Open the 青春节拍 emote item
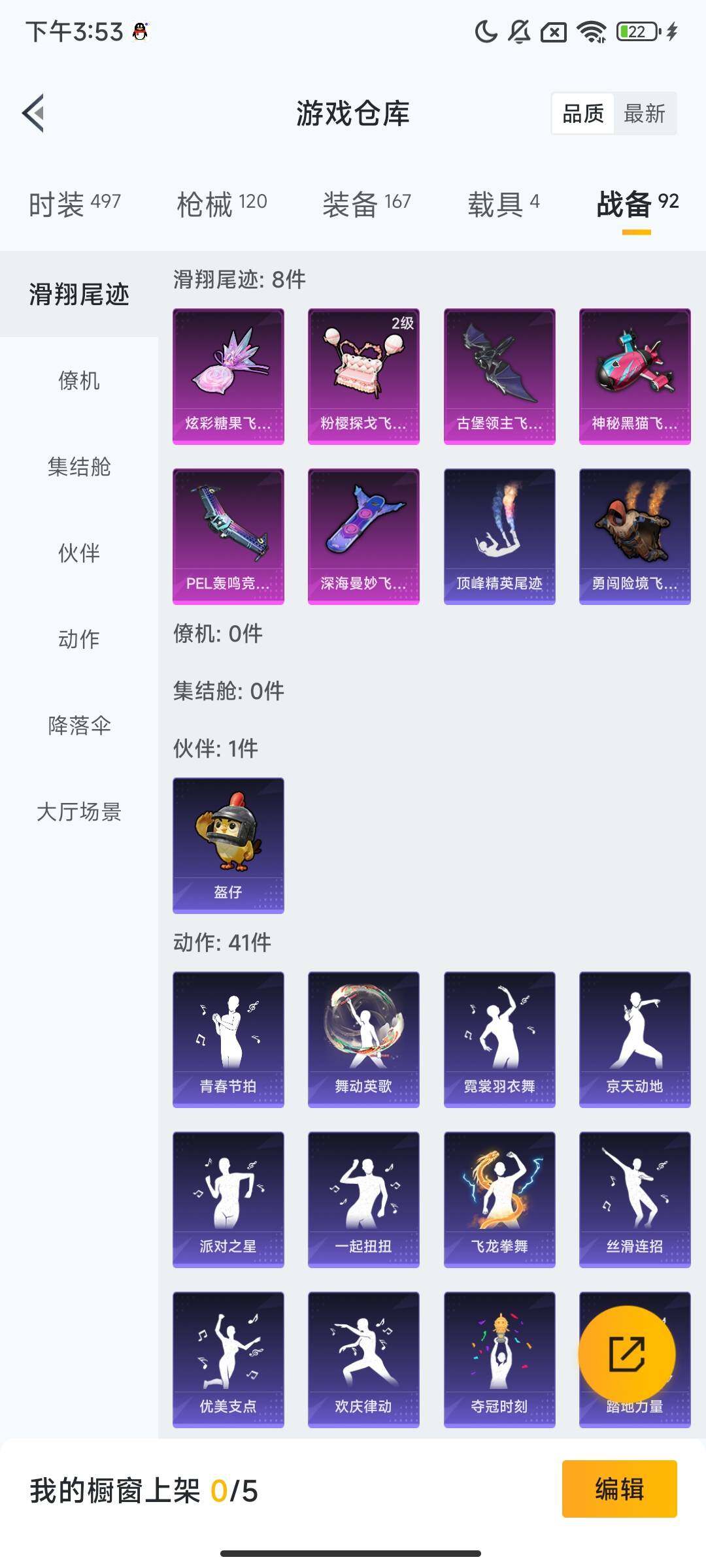The width and height of the screenshot is (706, 1568). pos(228,1039)
